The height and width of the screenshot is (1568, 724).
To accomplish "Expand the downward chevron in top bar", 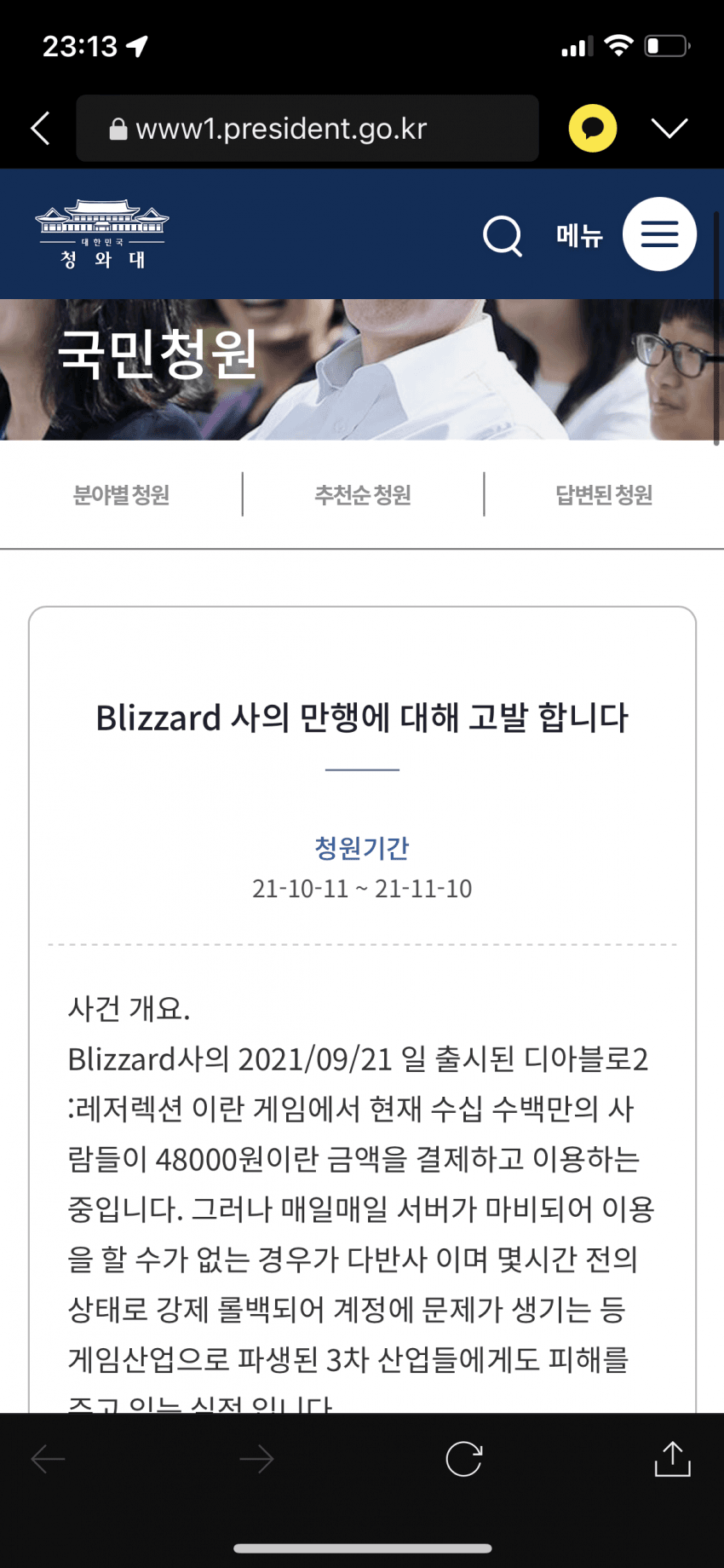I will tap(669, 129).
